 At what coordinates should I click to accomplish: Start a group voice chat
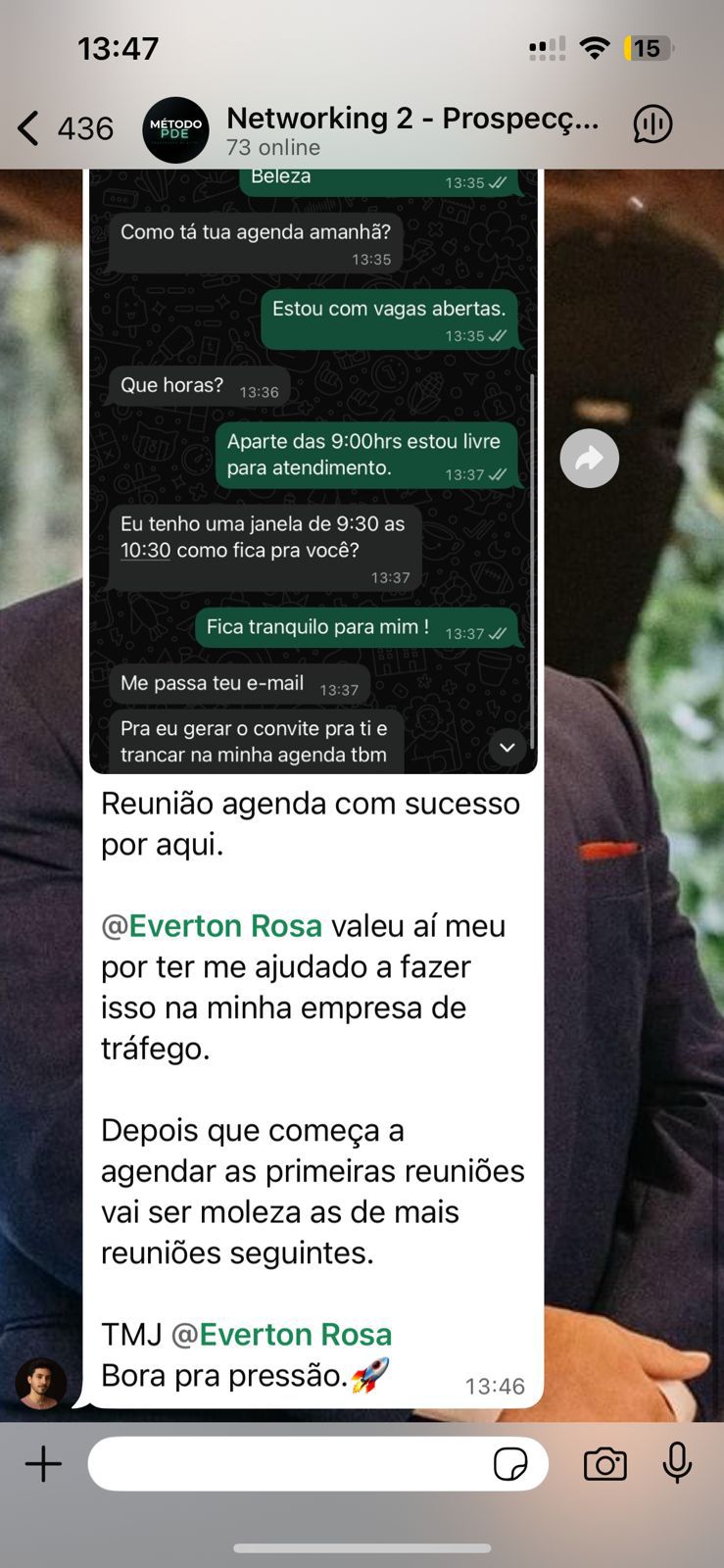tap(652, 124)
